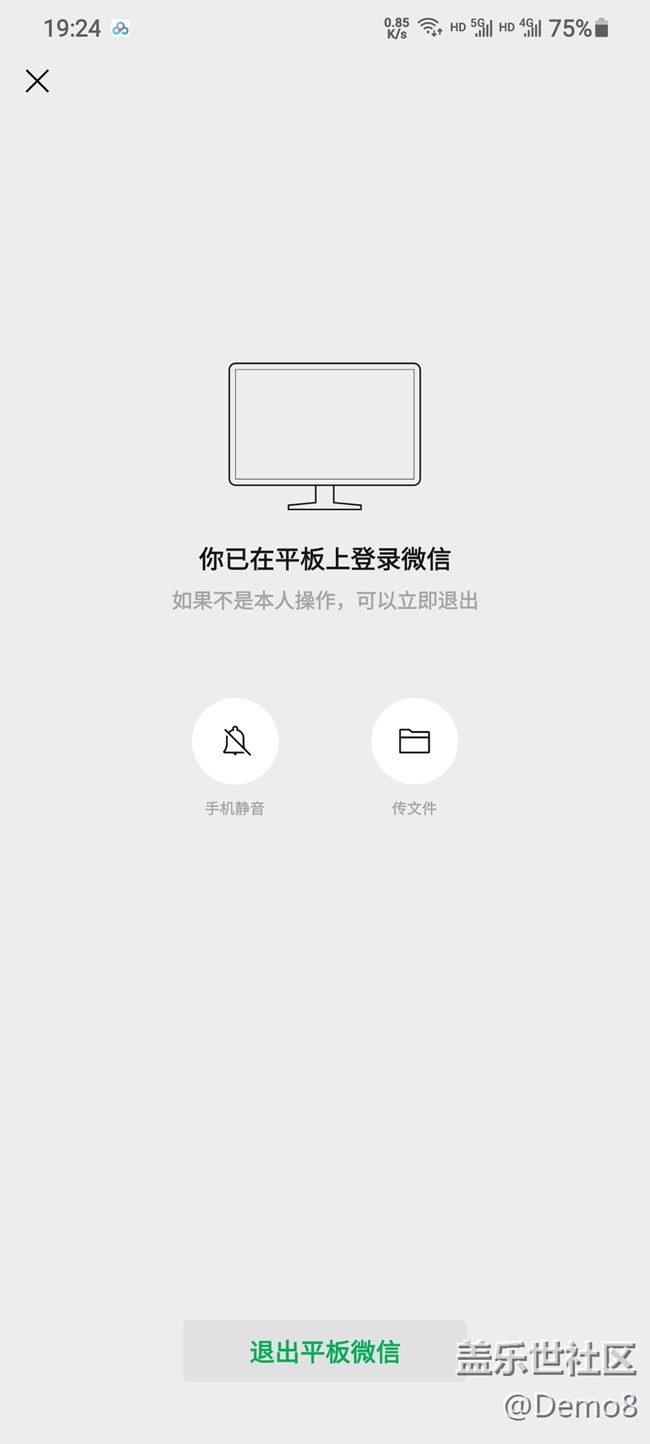Tap 退出平板微信 to log out

[x=324, y=1352]
